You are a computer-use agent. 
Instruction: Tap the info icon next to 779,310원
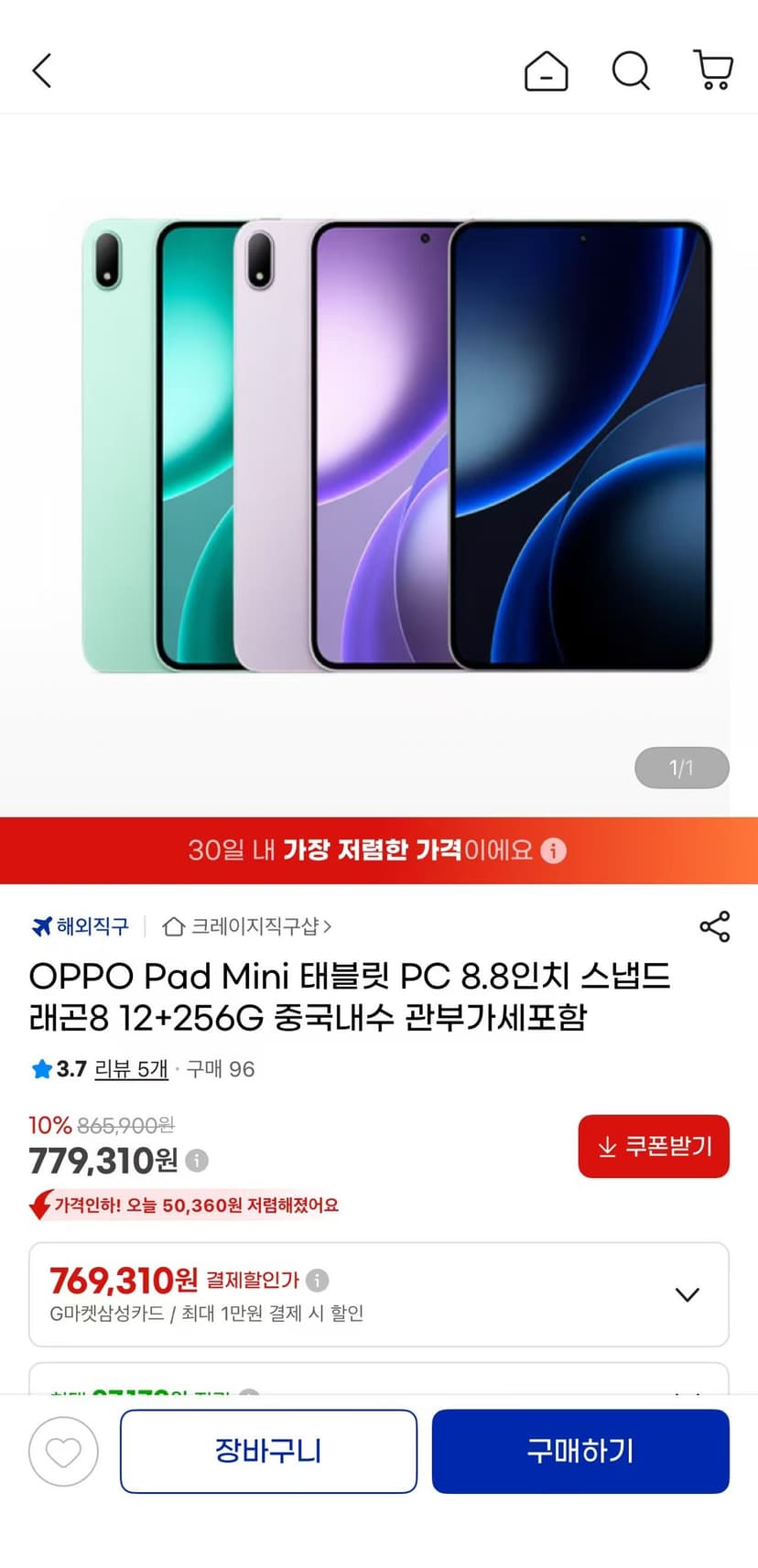[x=197, y=1161]
